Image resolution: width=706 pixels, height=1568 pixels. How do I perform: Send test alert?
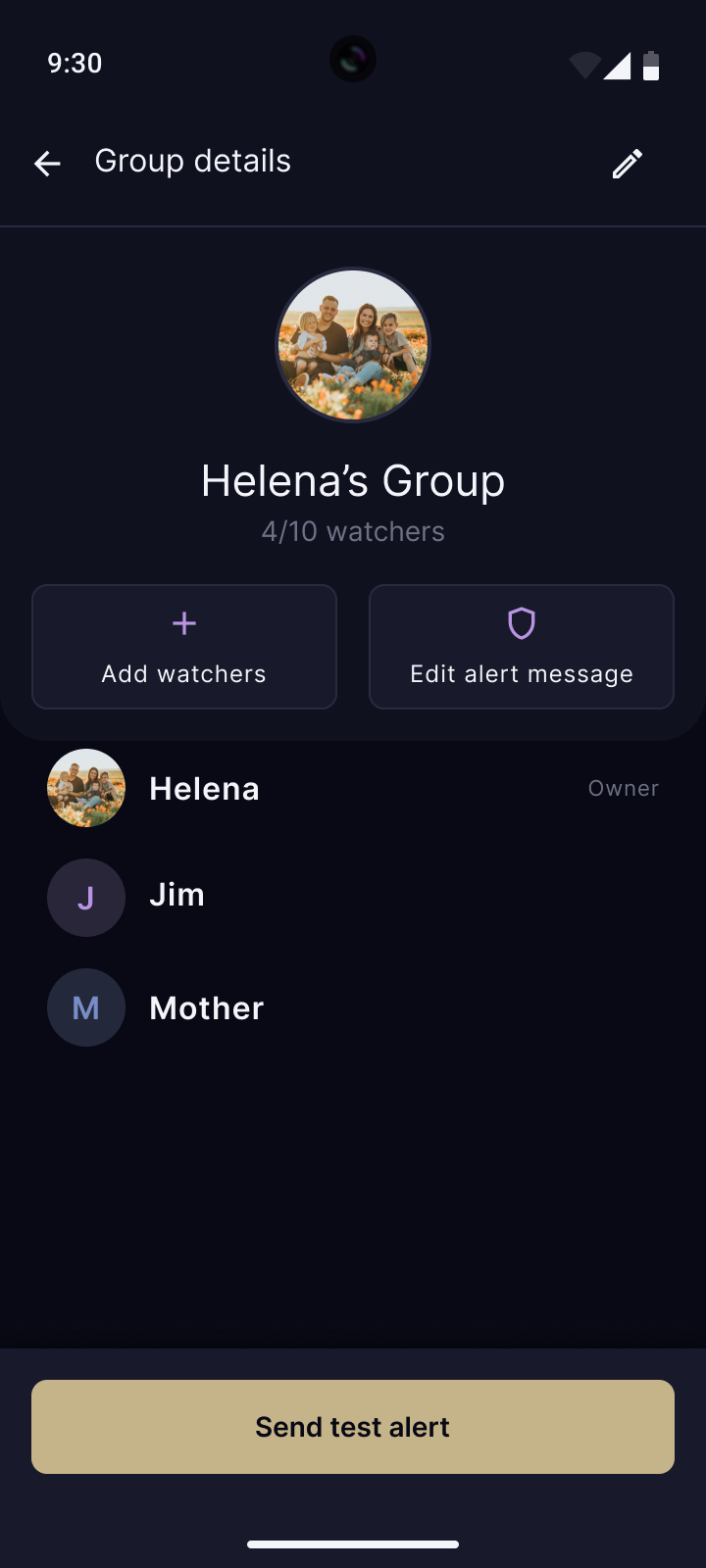point(353,1427)
